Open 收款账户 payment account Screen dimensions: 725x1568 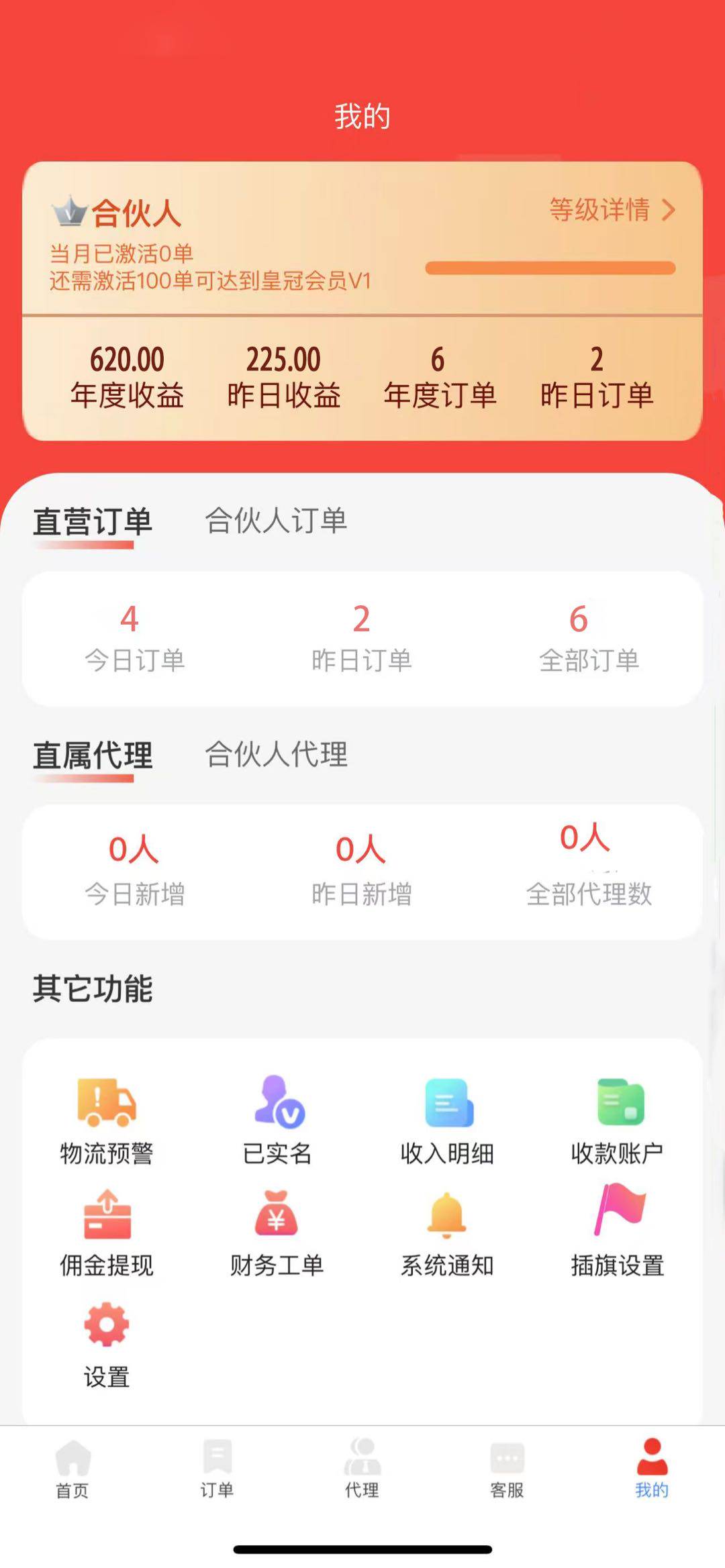tap(618, 1121)
